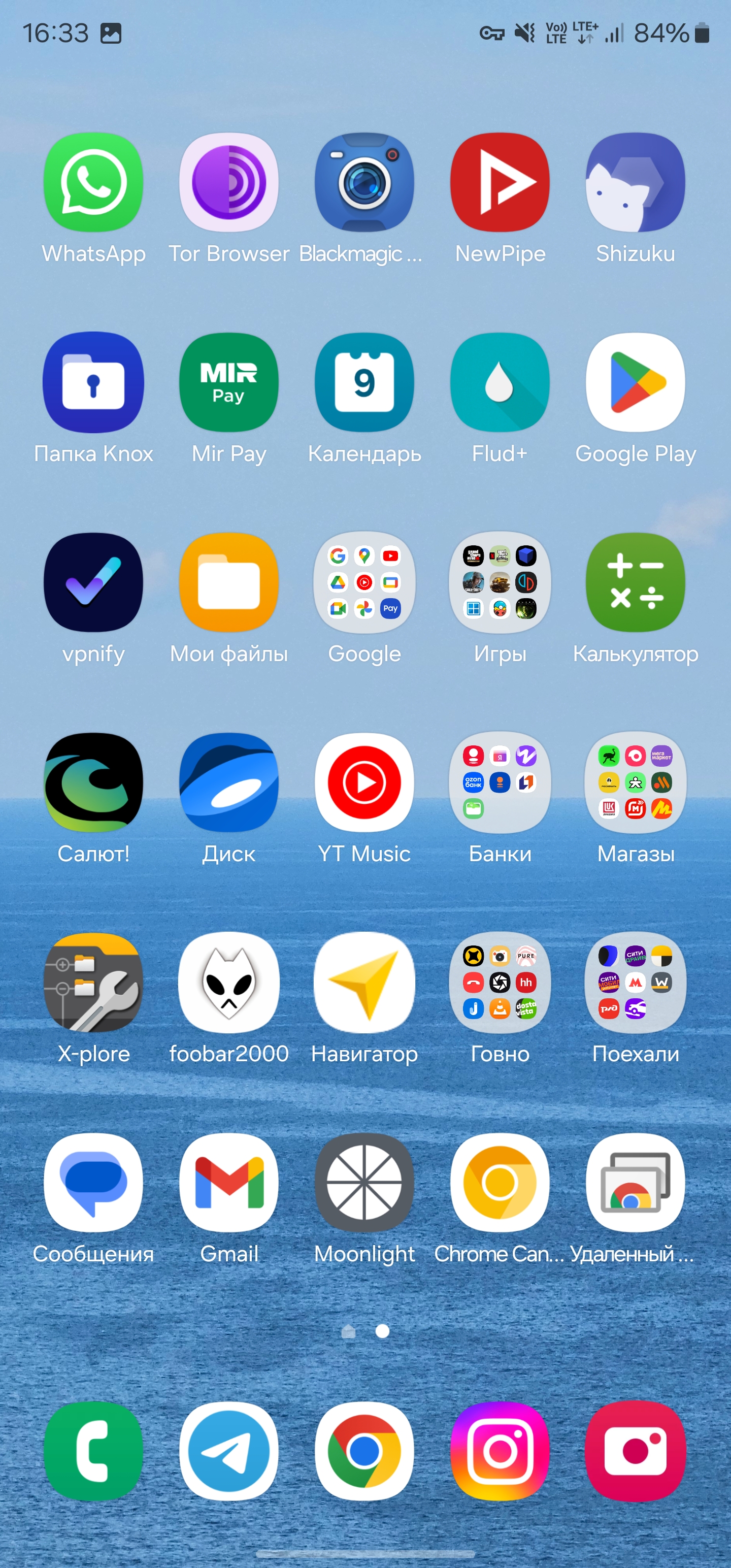Open Папка Knox
The width and height of the screenshot is (731, 1568).
93,382
